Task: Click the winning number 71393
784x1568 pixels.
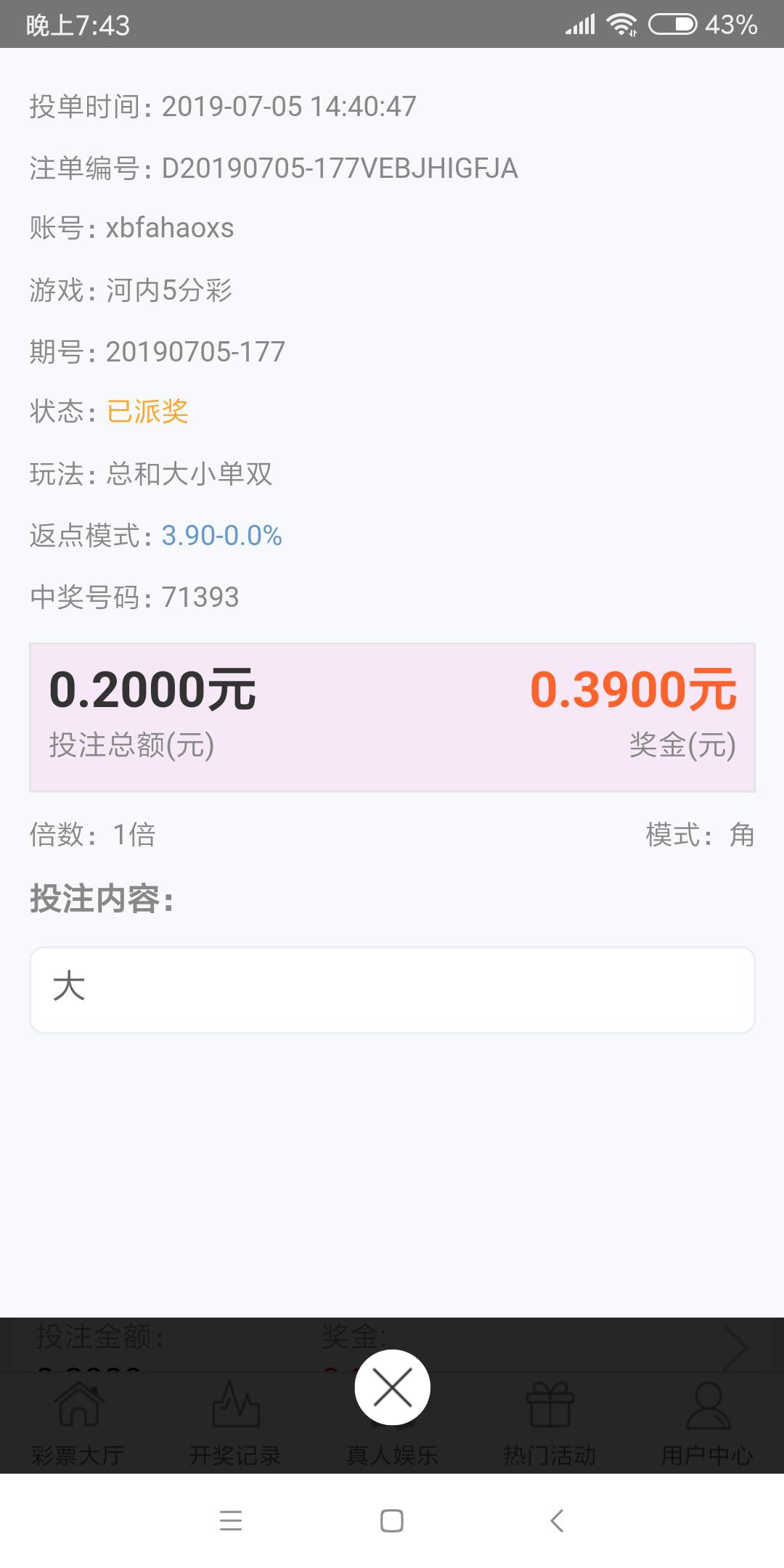Action: coord(201,598)
